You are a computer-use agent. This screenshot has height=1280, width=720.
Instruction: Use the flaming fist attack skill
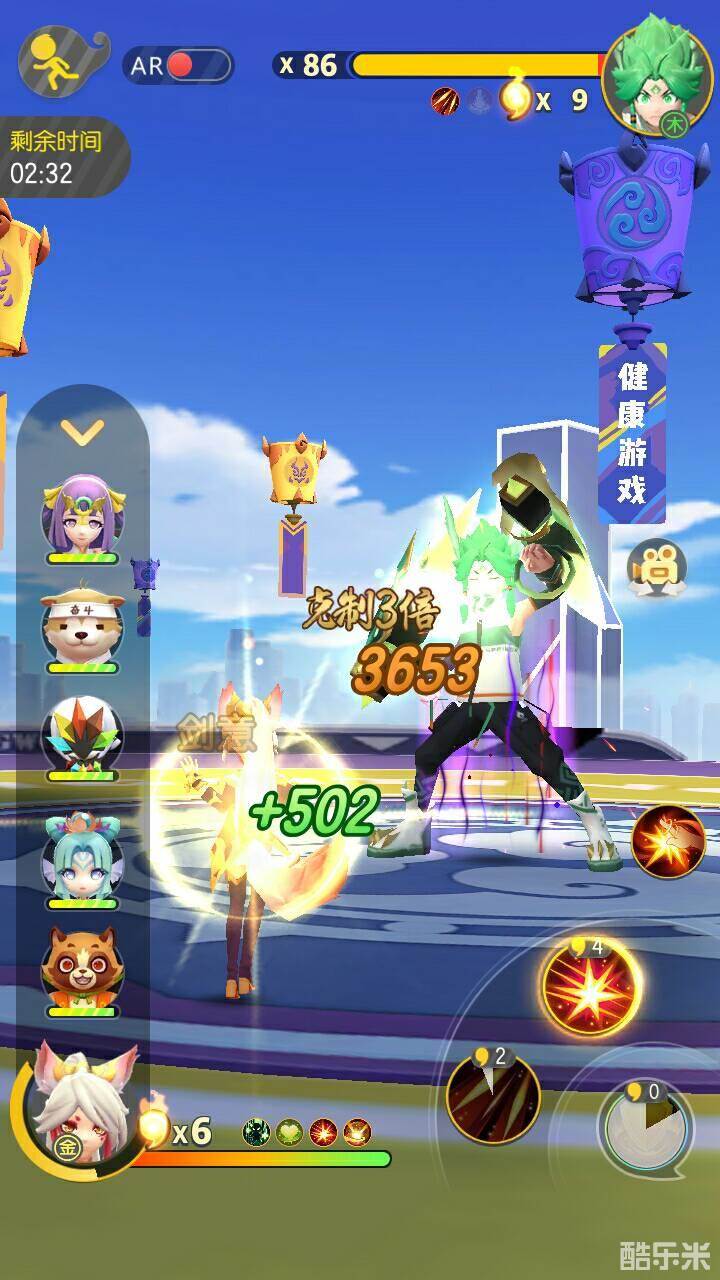tap(668, 841)
